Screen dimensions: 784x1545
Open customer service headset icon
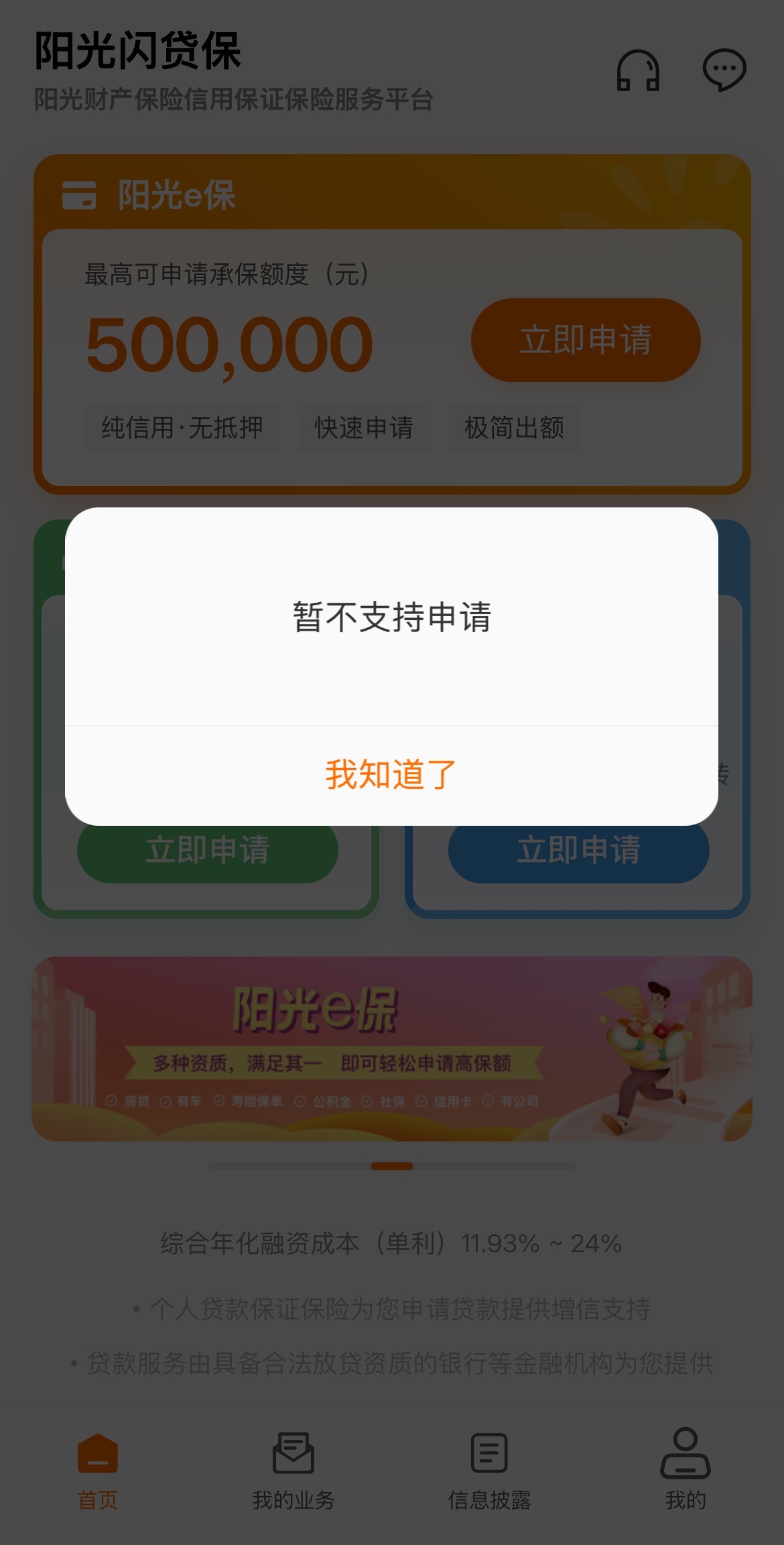(x=637, y=70)
